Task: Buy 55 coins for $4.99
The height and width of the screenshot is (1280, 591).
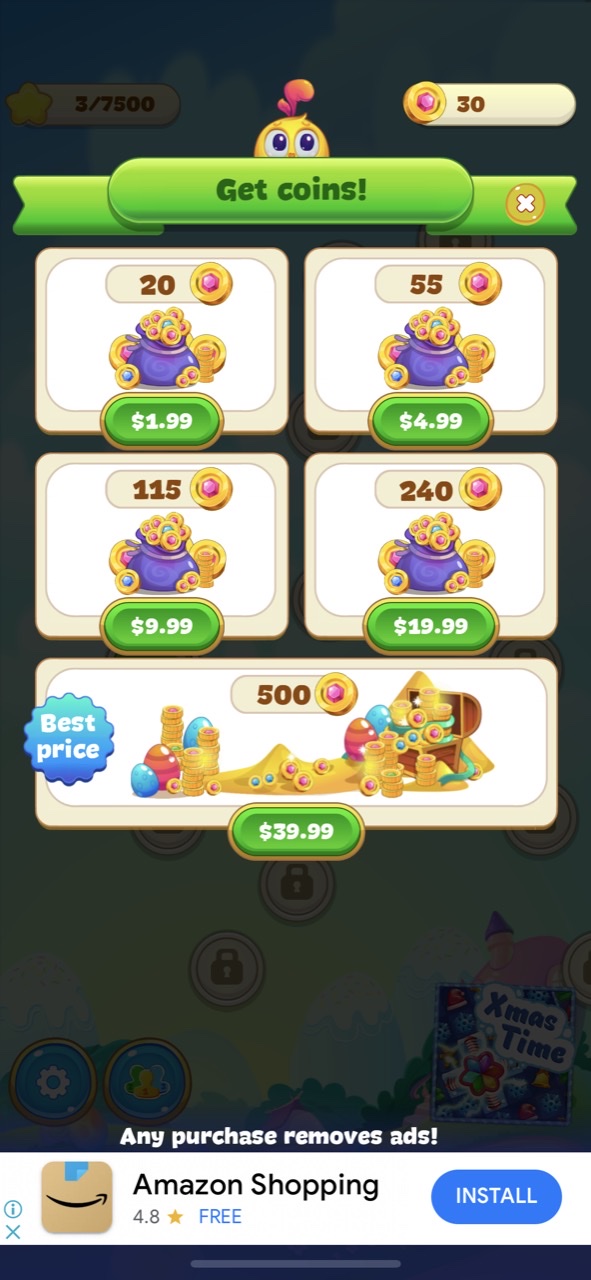Action: (x=430, y=421)
